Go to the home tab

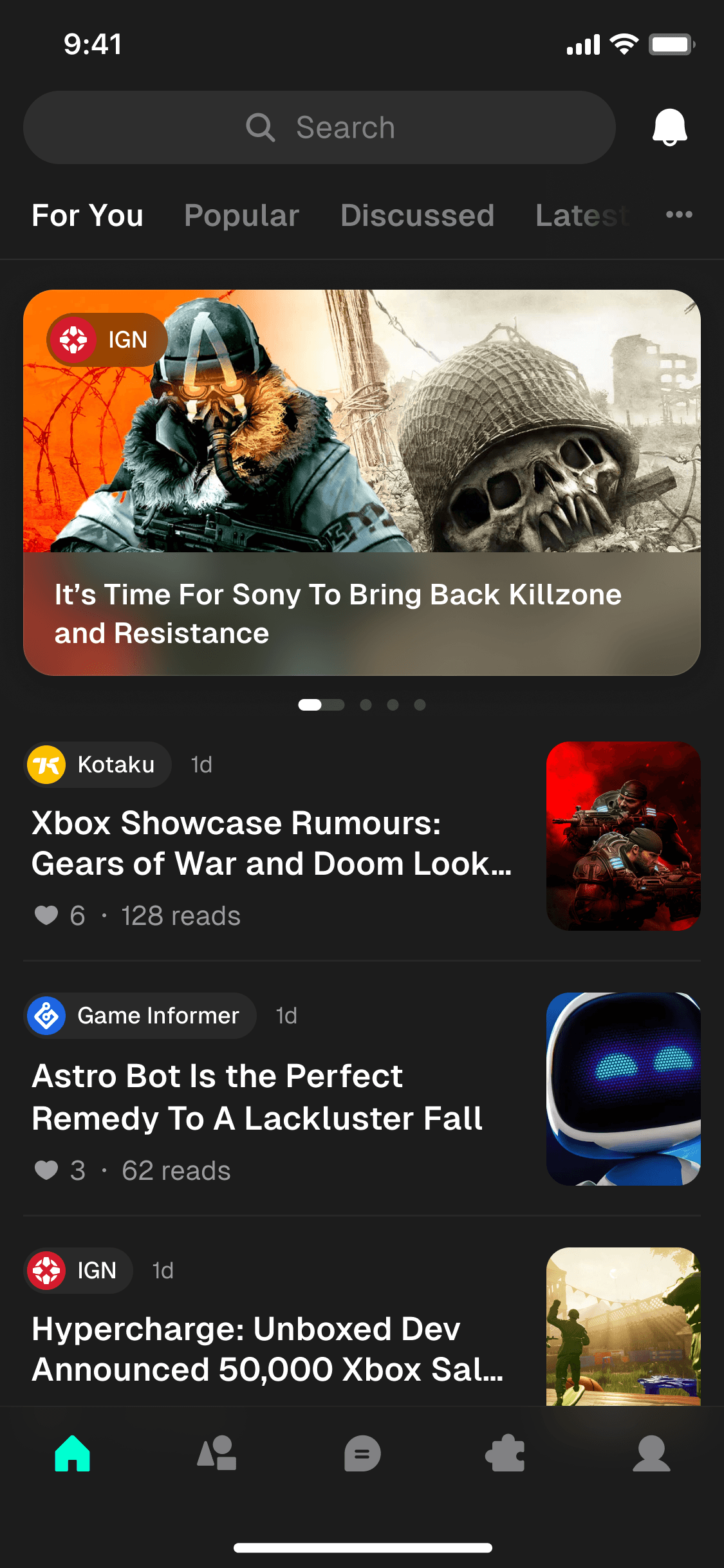(x=73, y=1453)
